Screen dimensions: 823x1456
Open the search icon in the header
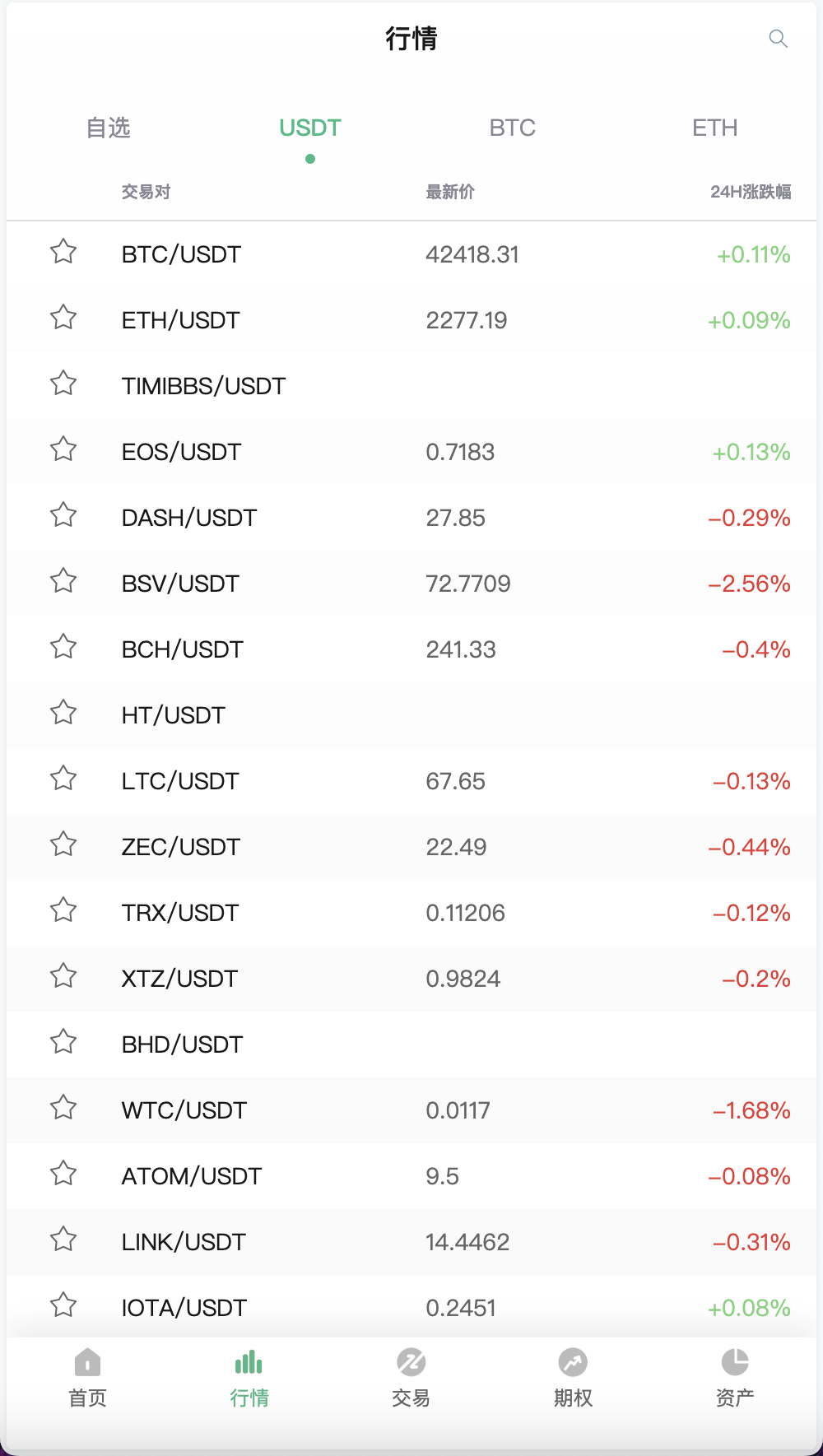(x=778, y=38)
